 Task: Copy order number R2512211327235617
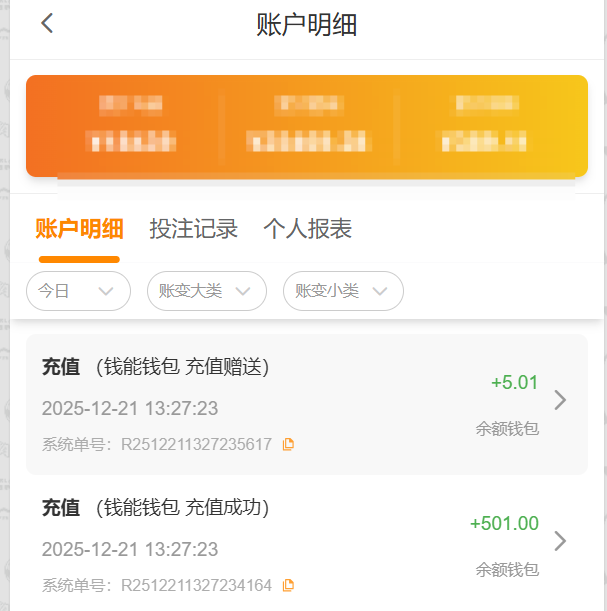point(289,444)
